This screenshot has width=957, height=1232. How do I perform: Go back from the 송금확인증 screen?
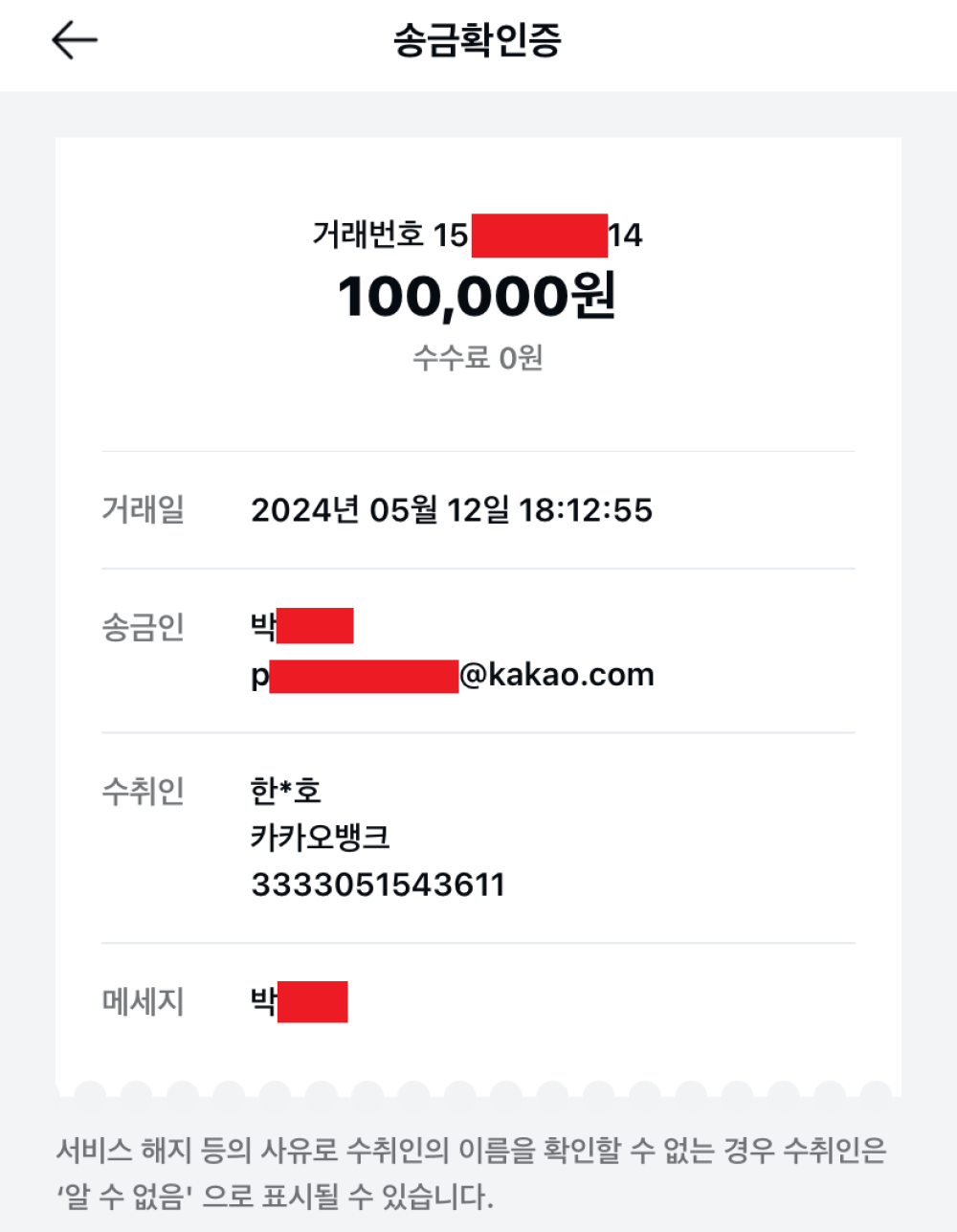(x=75, y=40)
